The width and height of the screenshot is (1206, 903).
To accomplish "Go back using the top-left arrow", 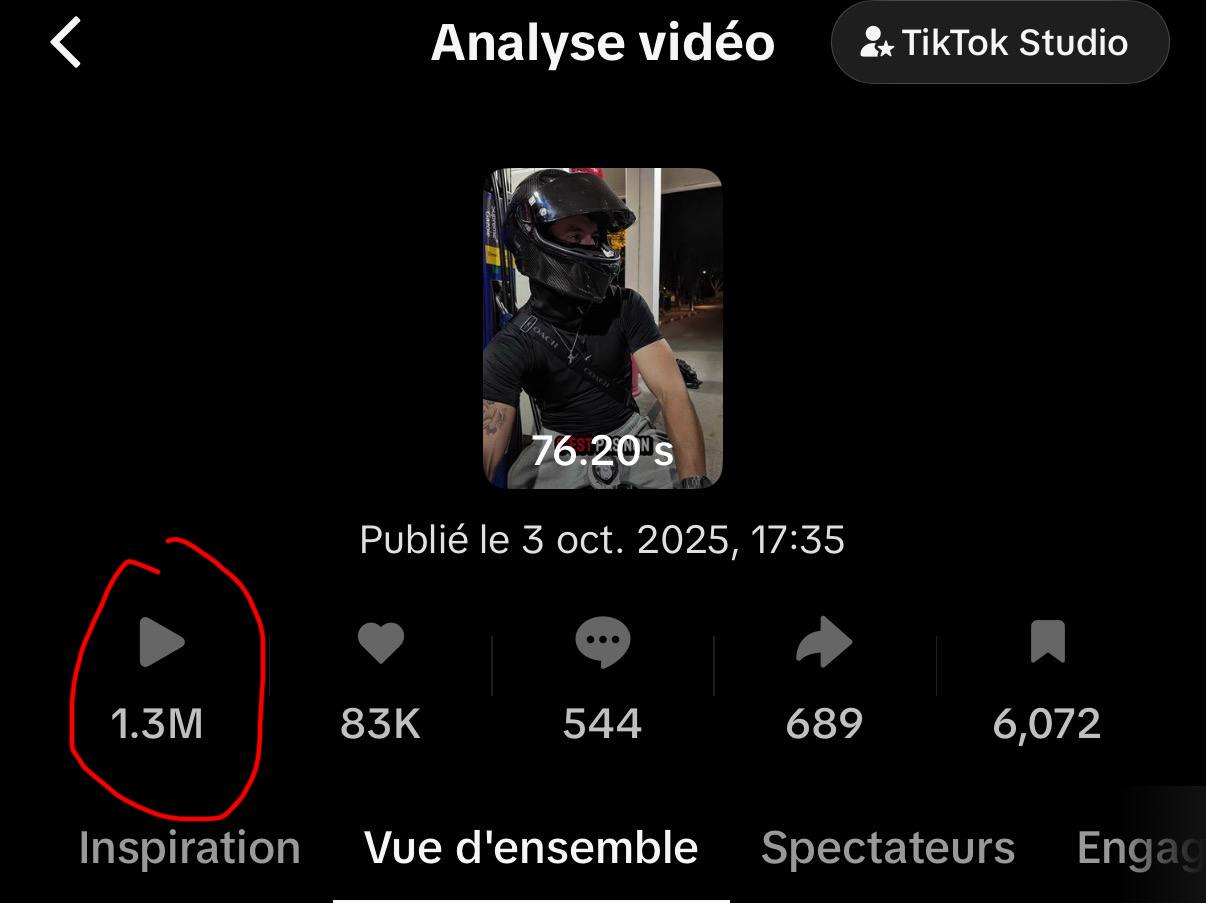I will pyautogui.click(x=66, y=45).
